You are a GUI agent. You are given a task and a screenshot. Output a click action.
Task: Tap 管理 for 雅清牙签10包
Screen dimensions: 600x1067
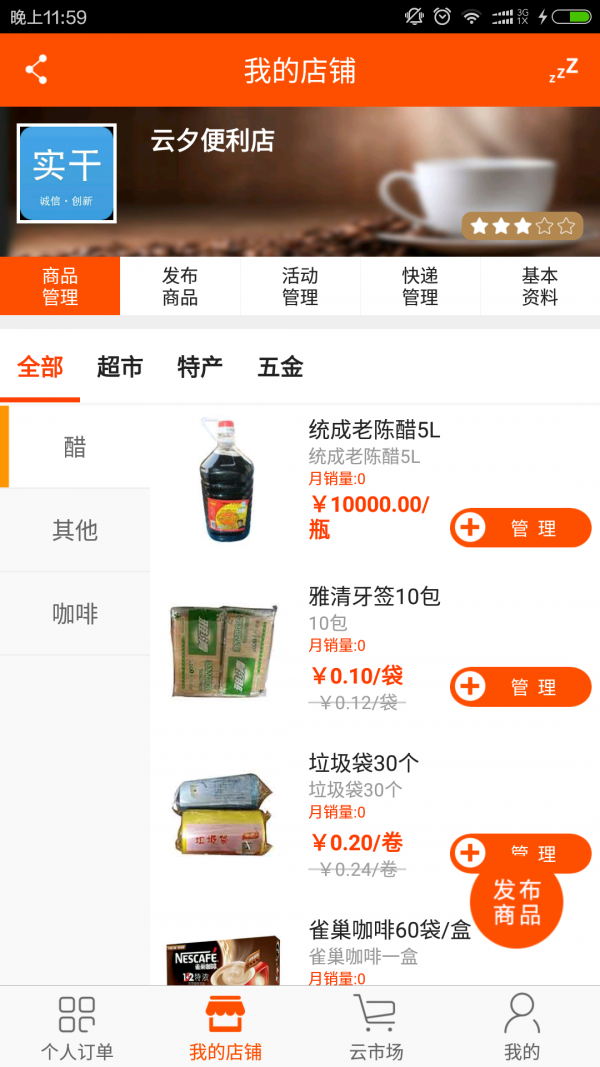pos(520,687)
